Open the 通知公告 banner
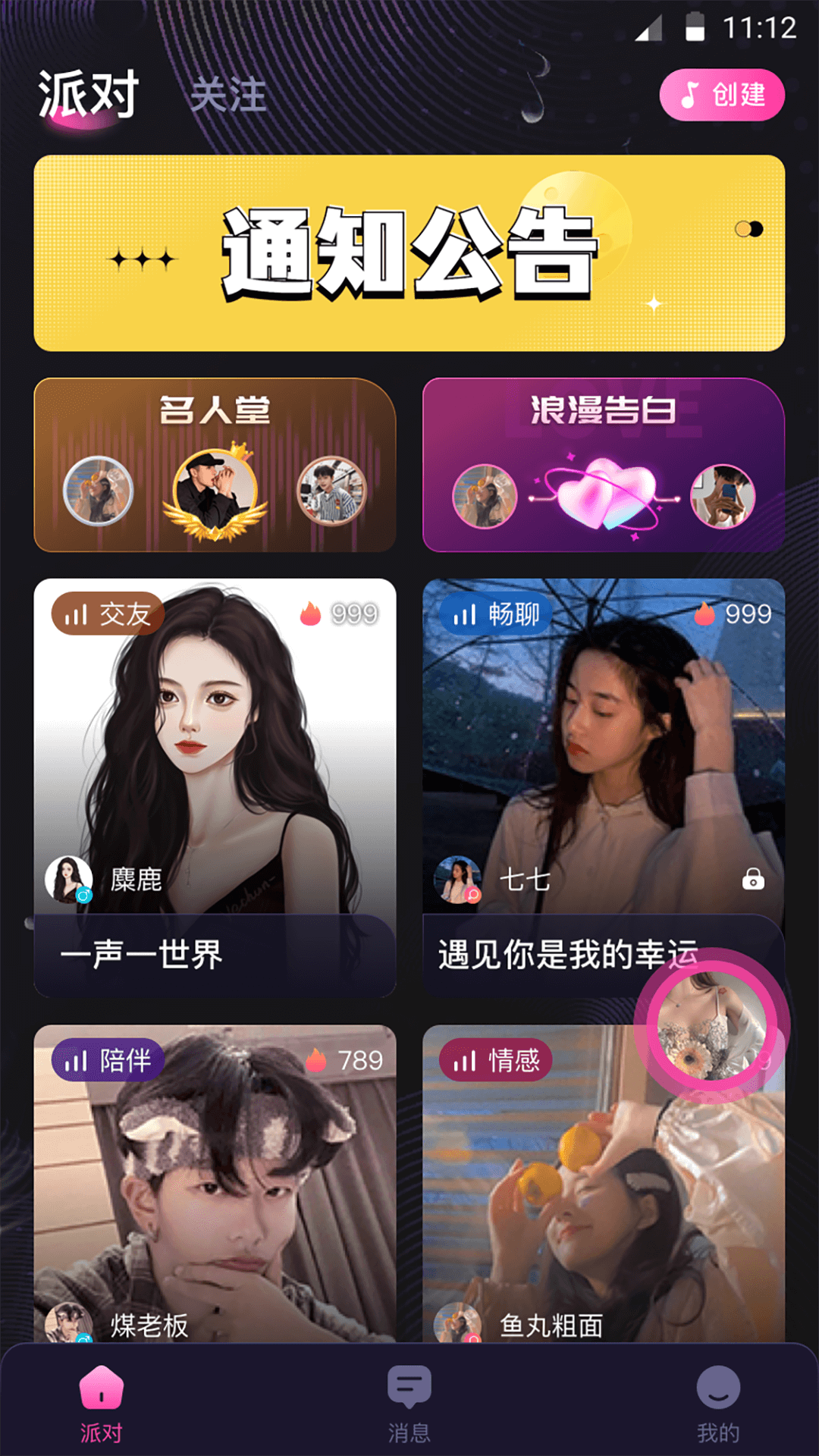 tap(409, 253)
